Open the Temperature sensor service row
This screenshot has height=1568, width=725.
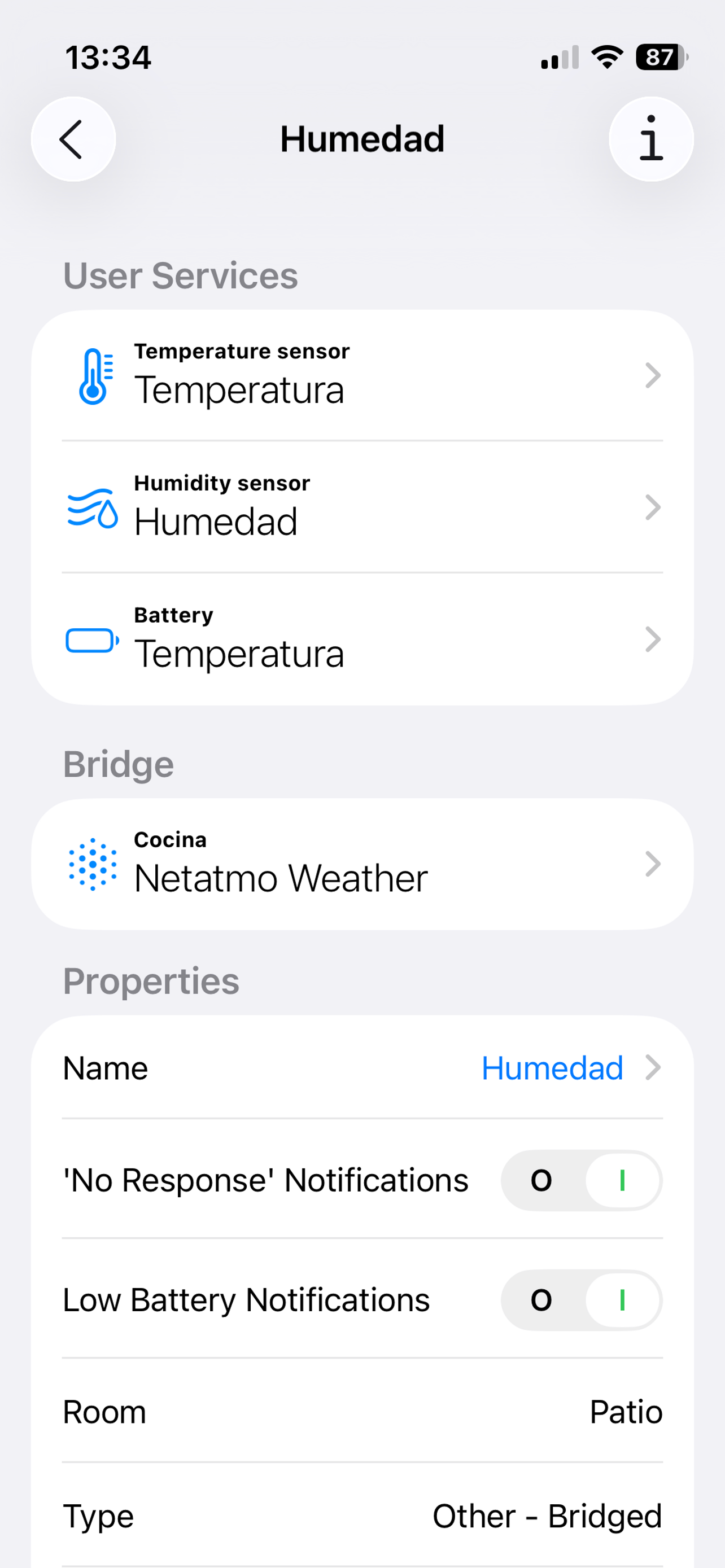(x=362, y=375)
